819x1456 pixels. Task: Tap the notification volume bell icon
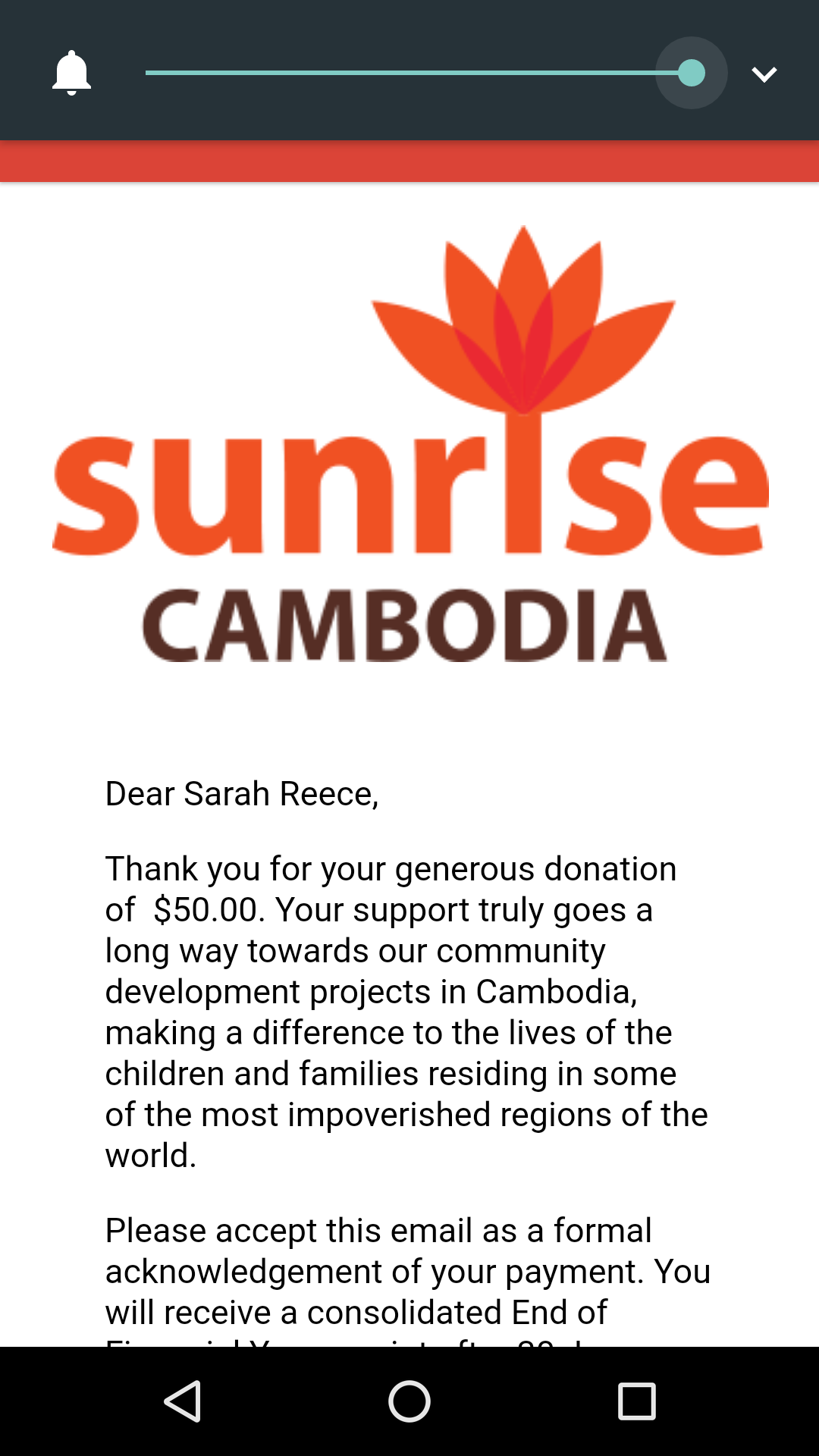(x=71, y=73)
